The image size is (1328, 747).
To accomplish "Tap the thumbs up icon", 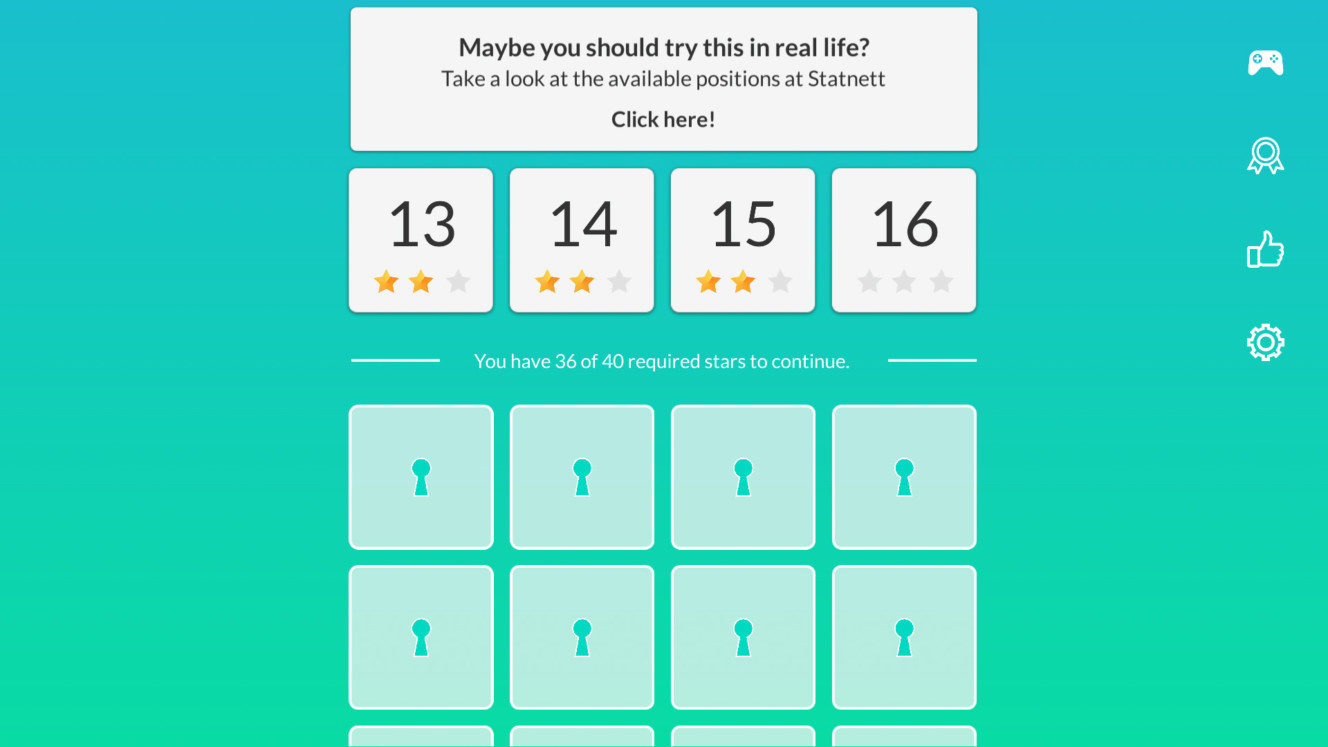I will pyautogui.click(x=1265, y=249).
